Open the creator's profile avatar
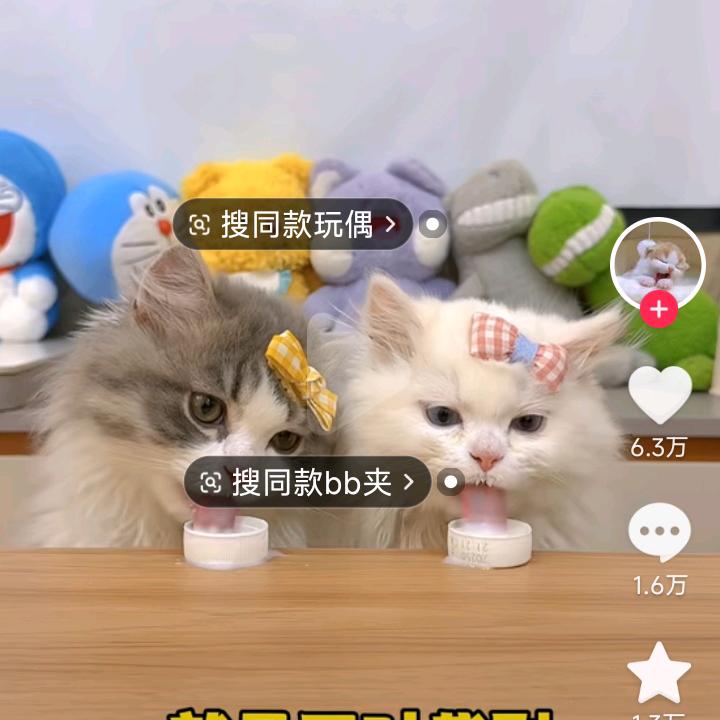 [658, 264]
